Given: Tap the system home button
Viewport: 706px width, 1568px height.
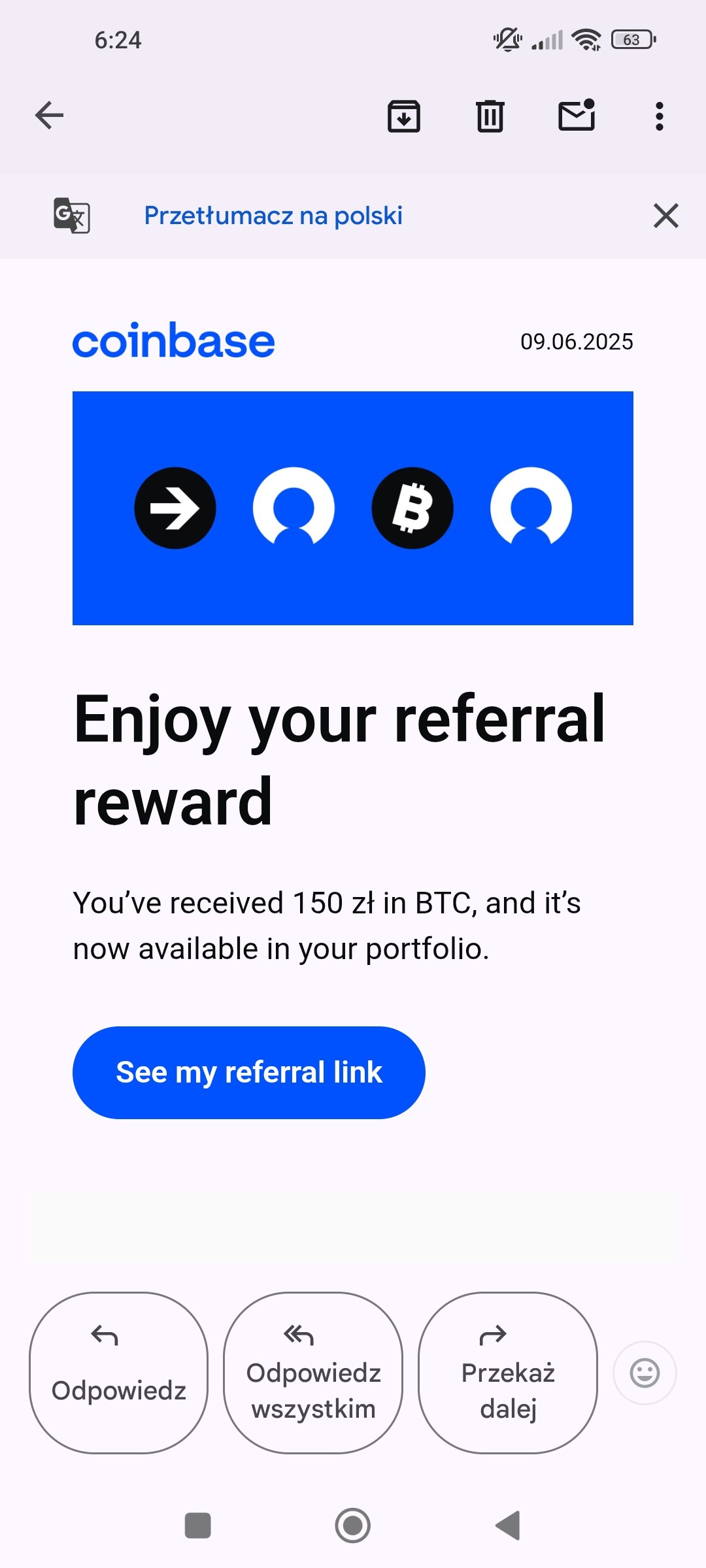Looking at the screenshot, I should click(353, 1526).
